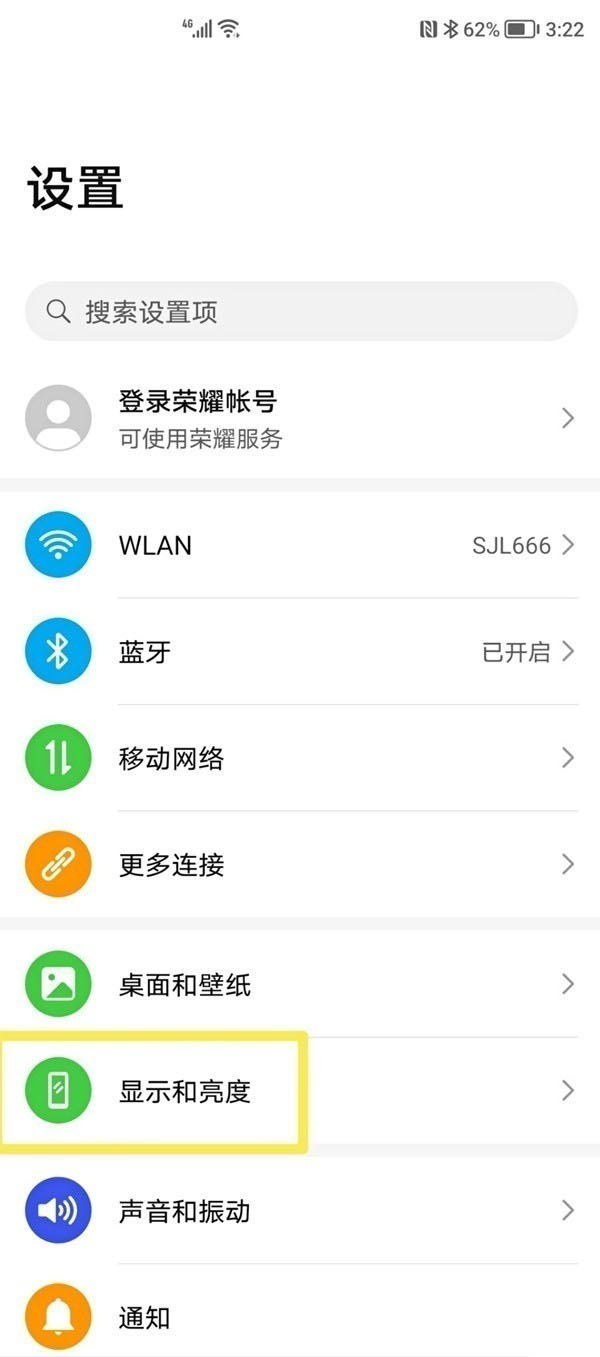Open 更多连接 options

(x=300, y=865)
